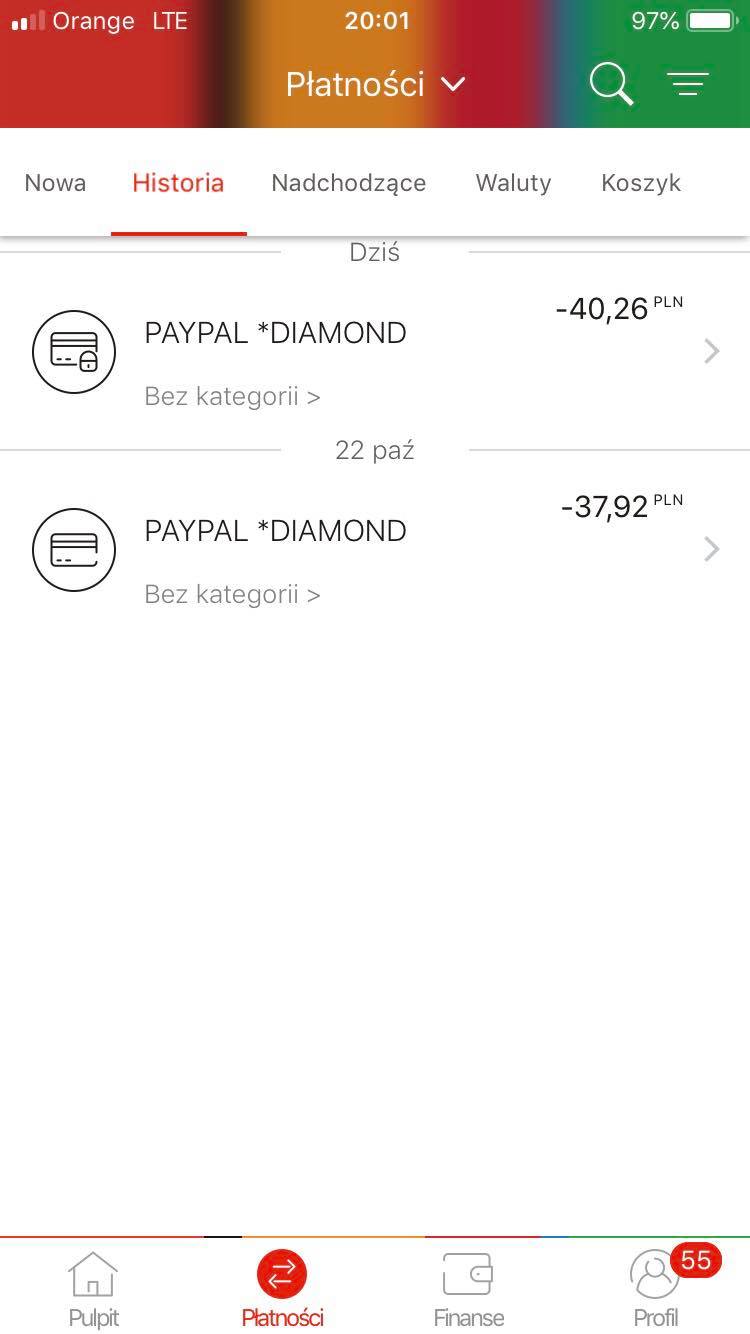Set category for the -40,26 PLN payment
The height and width of the screenshot is (1334, 750).
232,397
